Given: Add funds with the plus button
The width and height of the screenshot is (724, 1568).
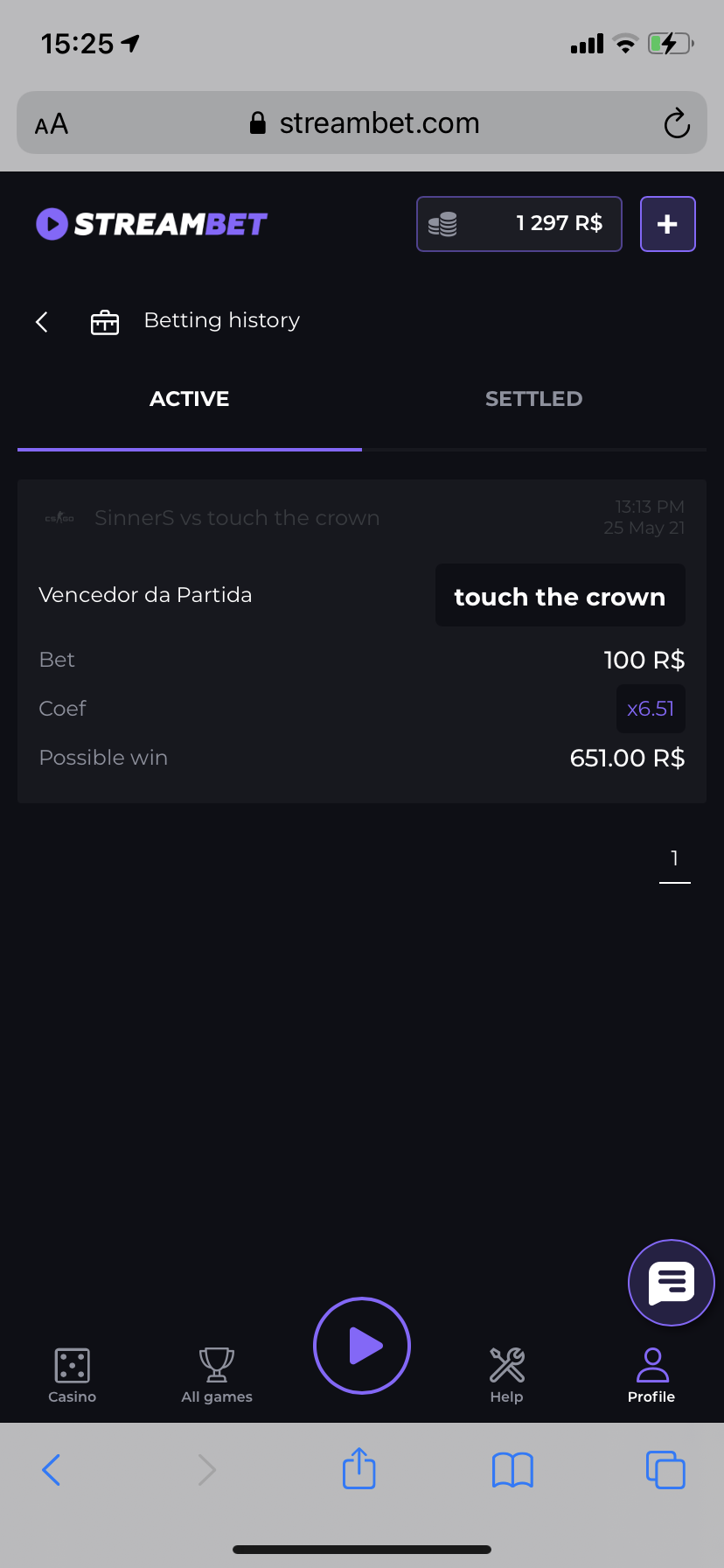Looking at the screenshot, I should coord(667,224).
